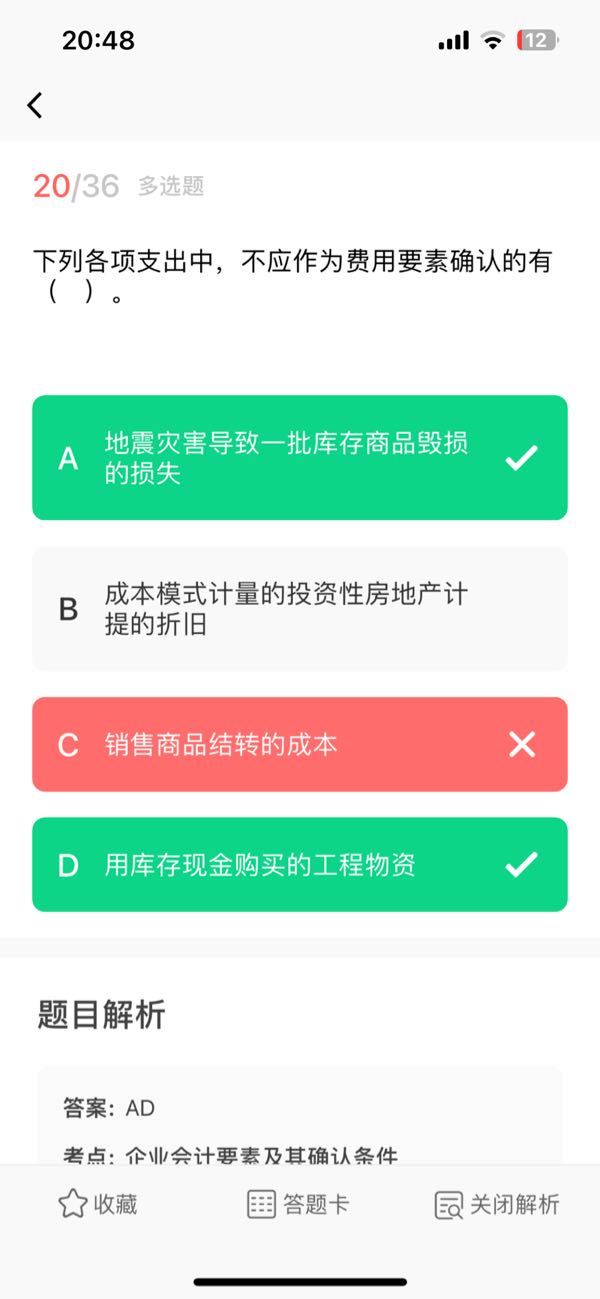
Task: Pick option D 用库存现金购买的工程物资
Action: point(300,865)
